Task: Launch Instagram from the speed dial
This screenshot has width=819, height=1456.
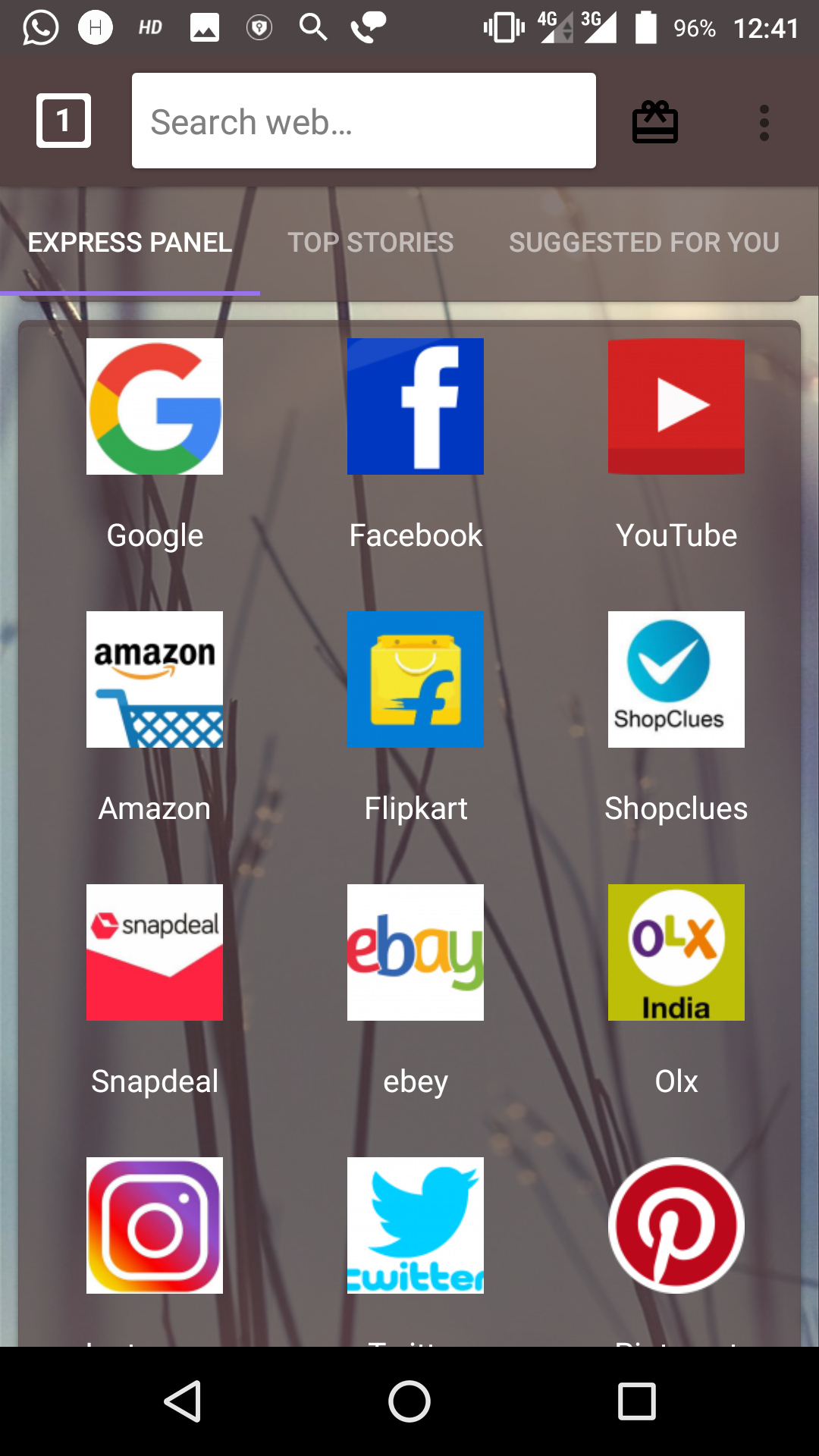Action: pos(154,1225)
